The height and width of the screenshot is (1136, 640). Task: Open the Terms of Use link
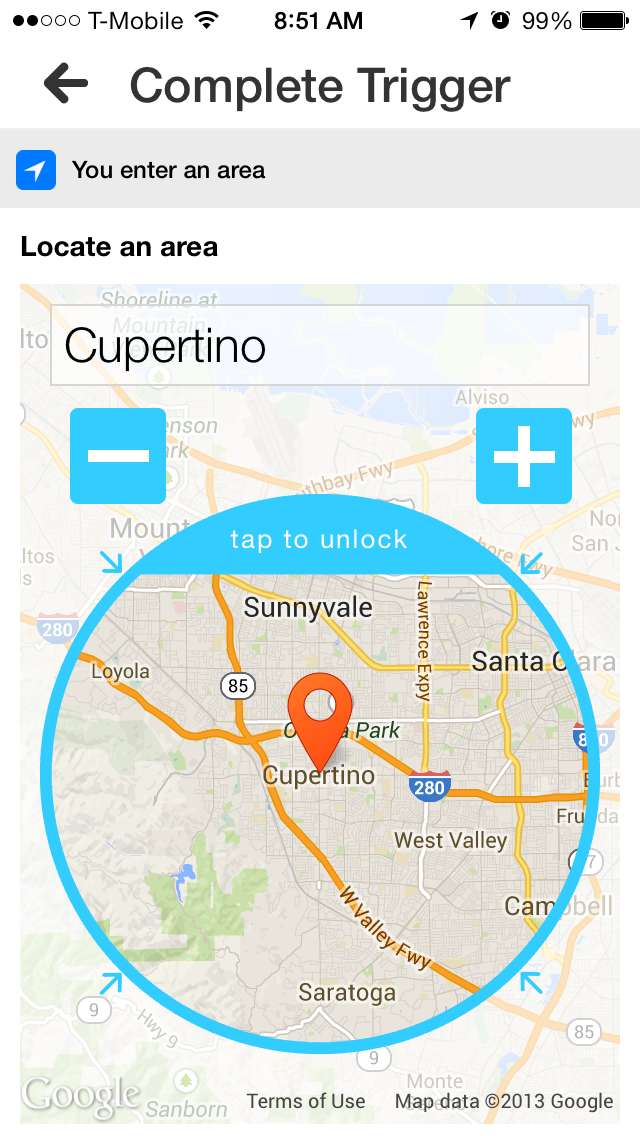[306, 1101]
